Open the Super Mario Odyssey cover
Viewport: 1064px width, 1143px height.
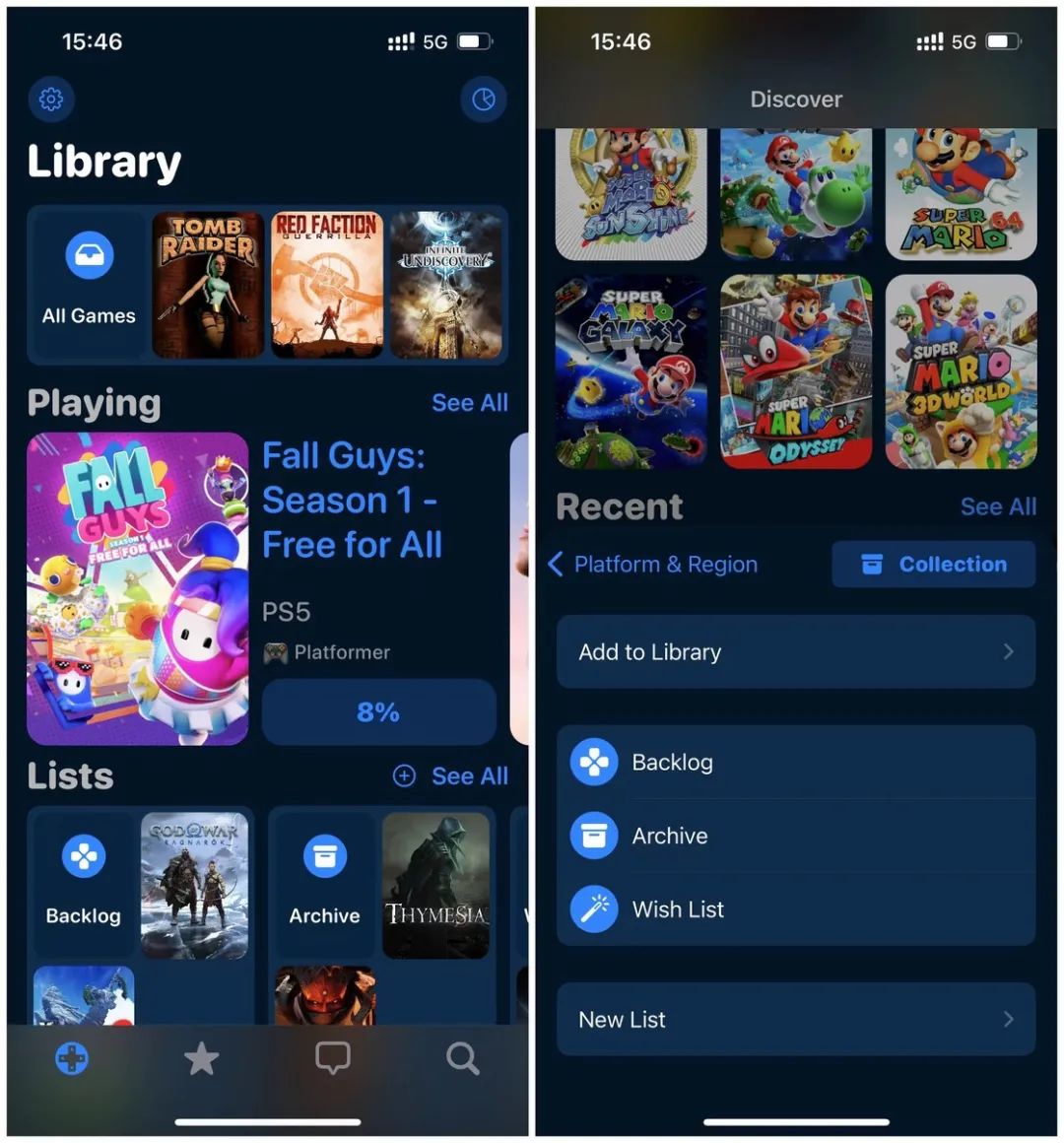[796, 371]
